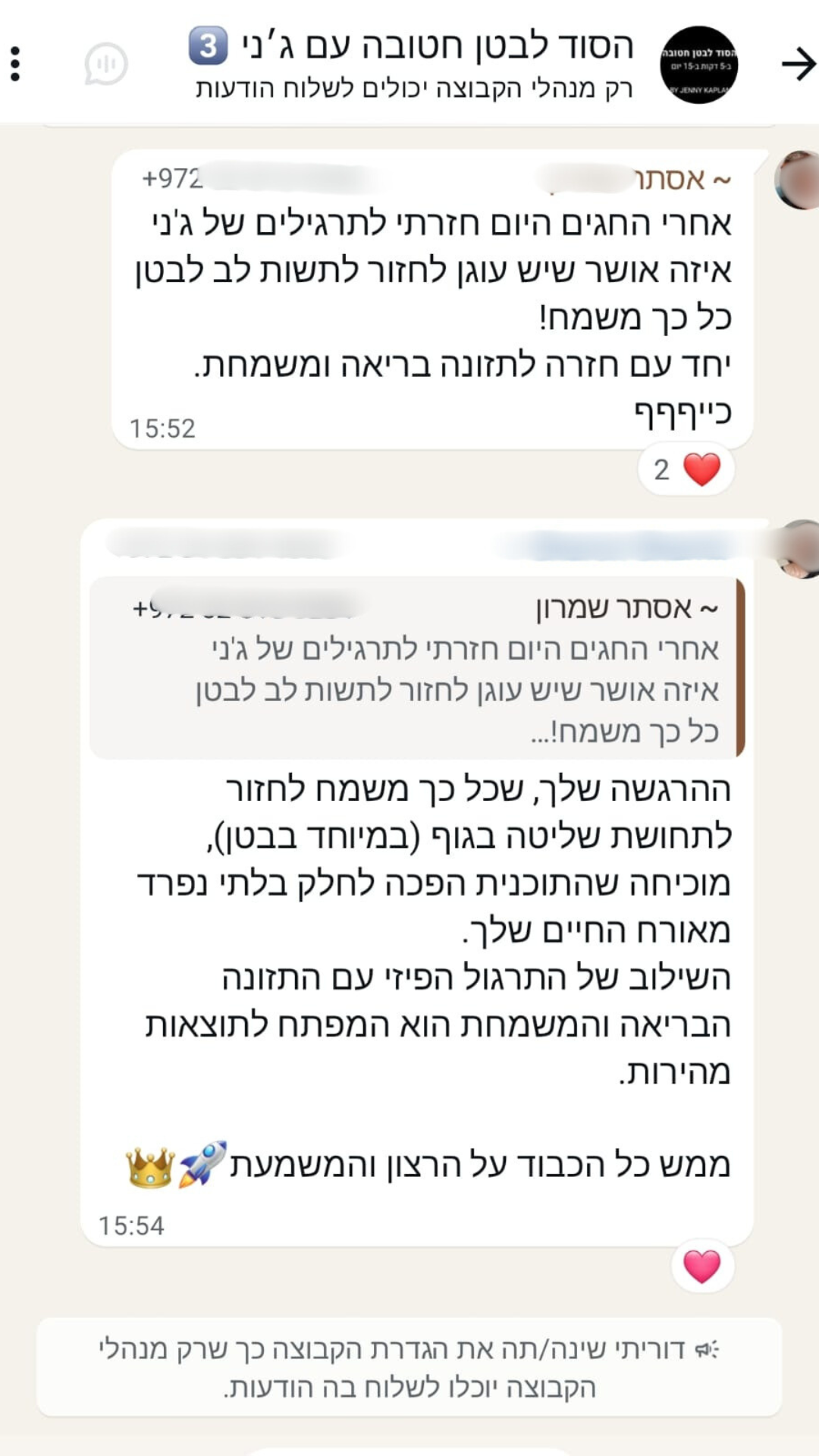Open the second message sender's avatar
The height and width of the screenshot is (1456, 819).
coord(800,549)
